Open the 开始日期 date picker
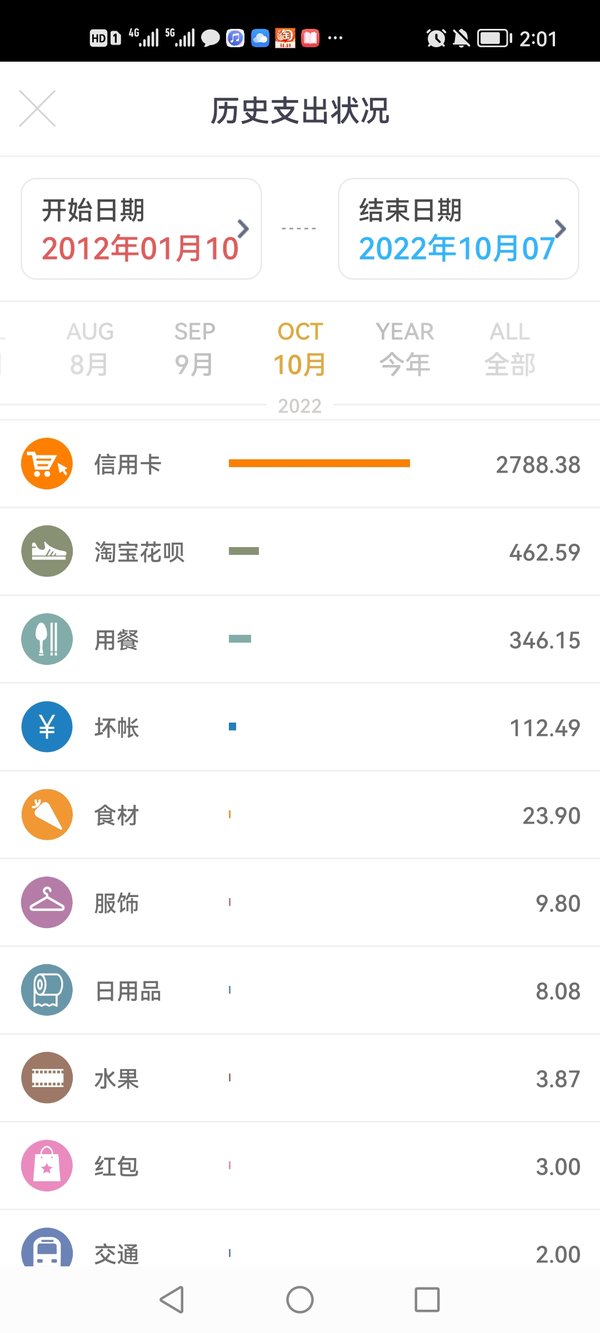Viewport: 600px width, 1333px height. click(x=141, y=229)
